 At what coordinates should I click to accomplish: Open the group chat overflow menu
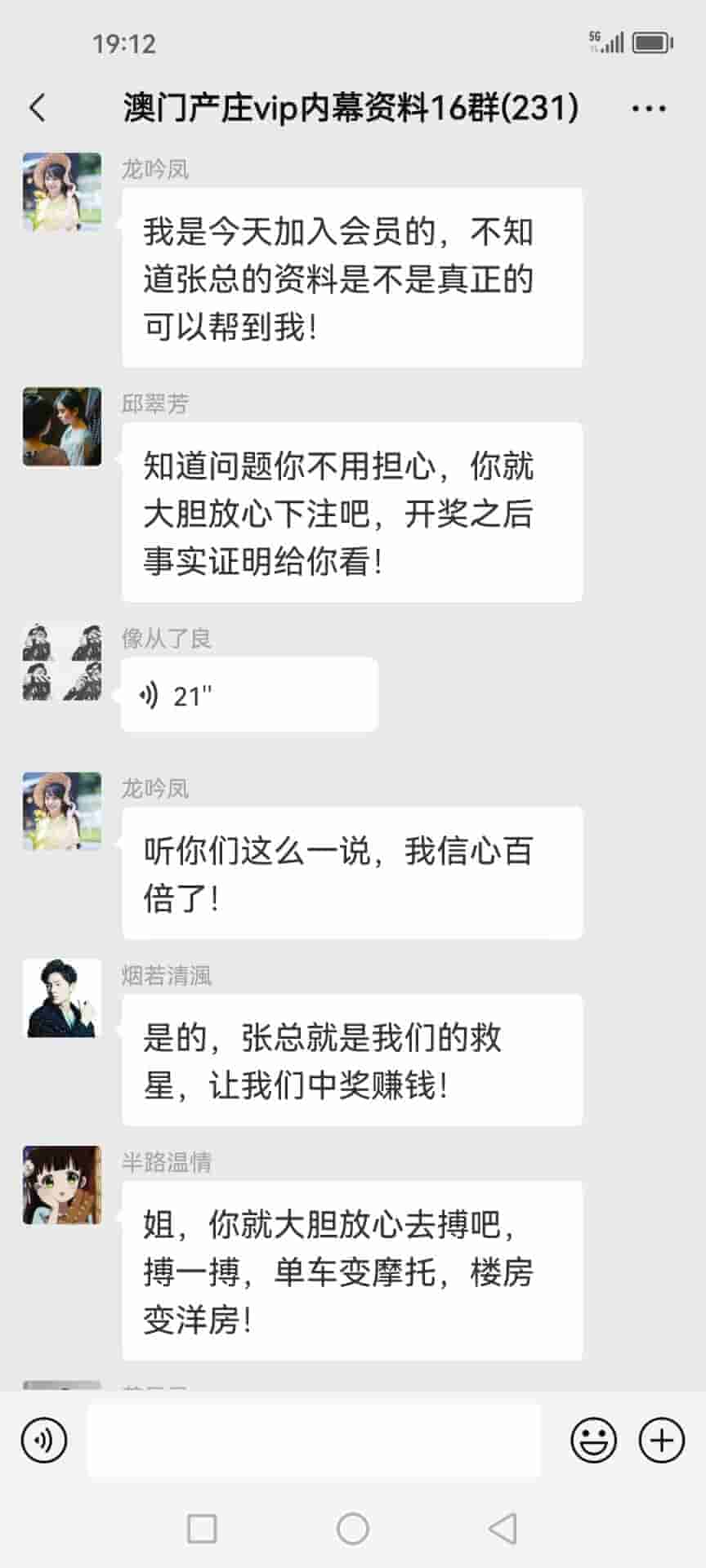649,108
